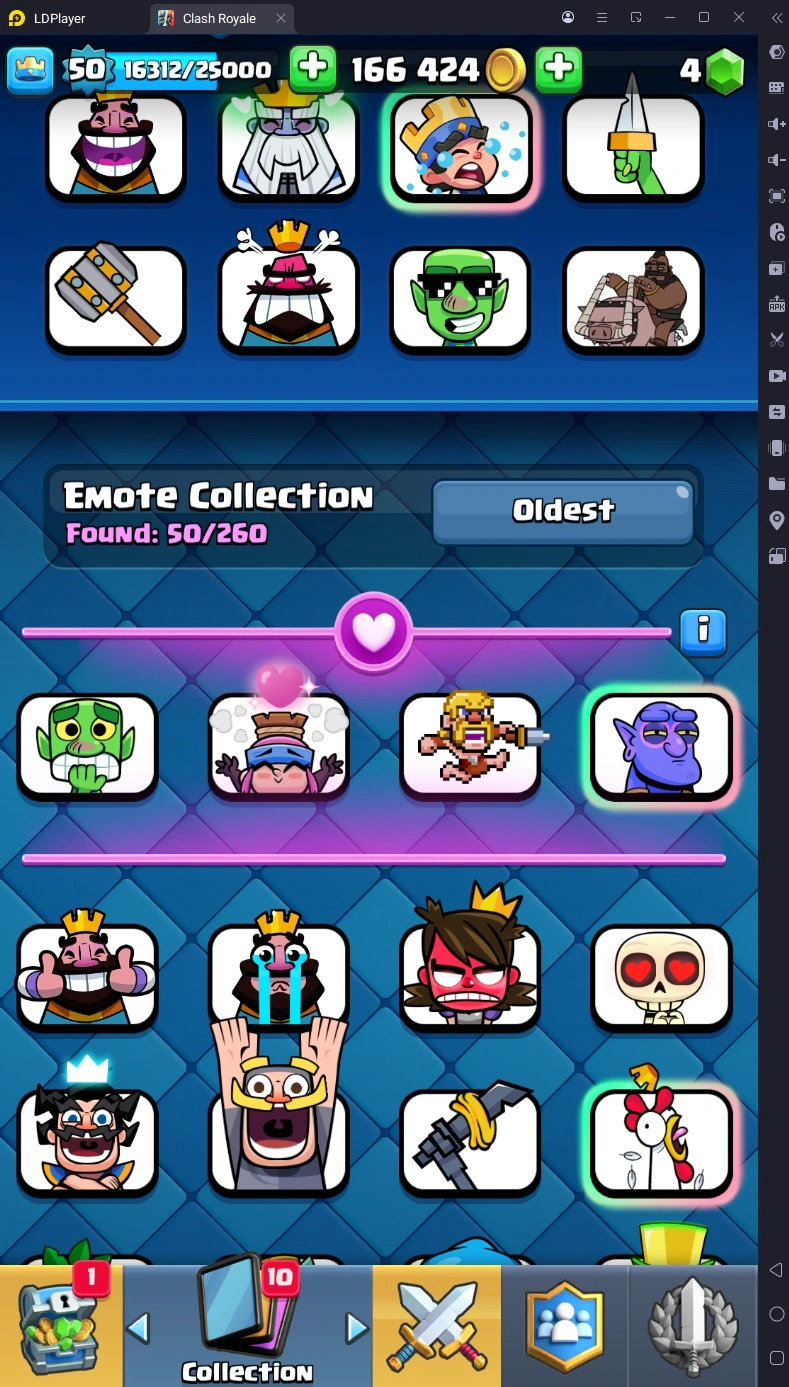Screen dimensions: 789x1387
Task: Open the King level crown icon
Action: 30,69
